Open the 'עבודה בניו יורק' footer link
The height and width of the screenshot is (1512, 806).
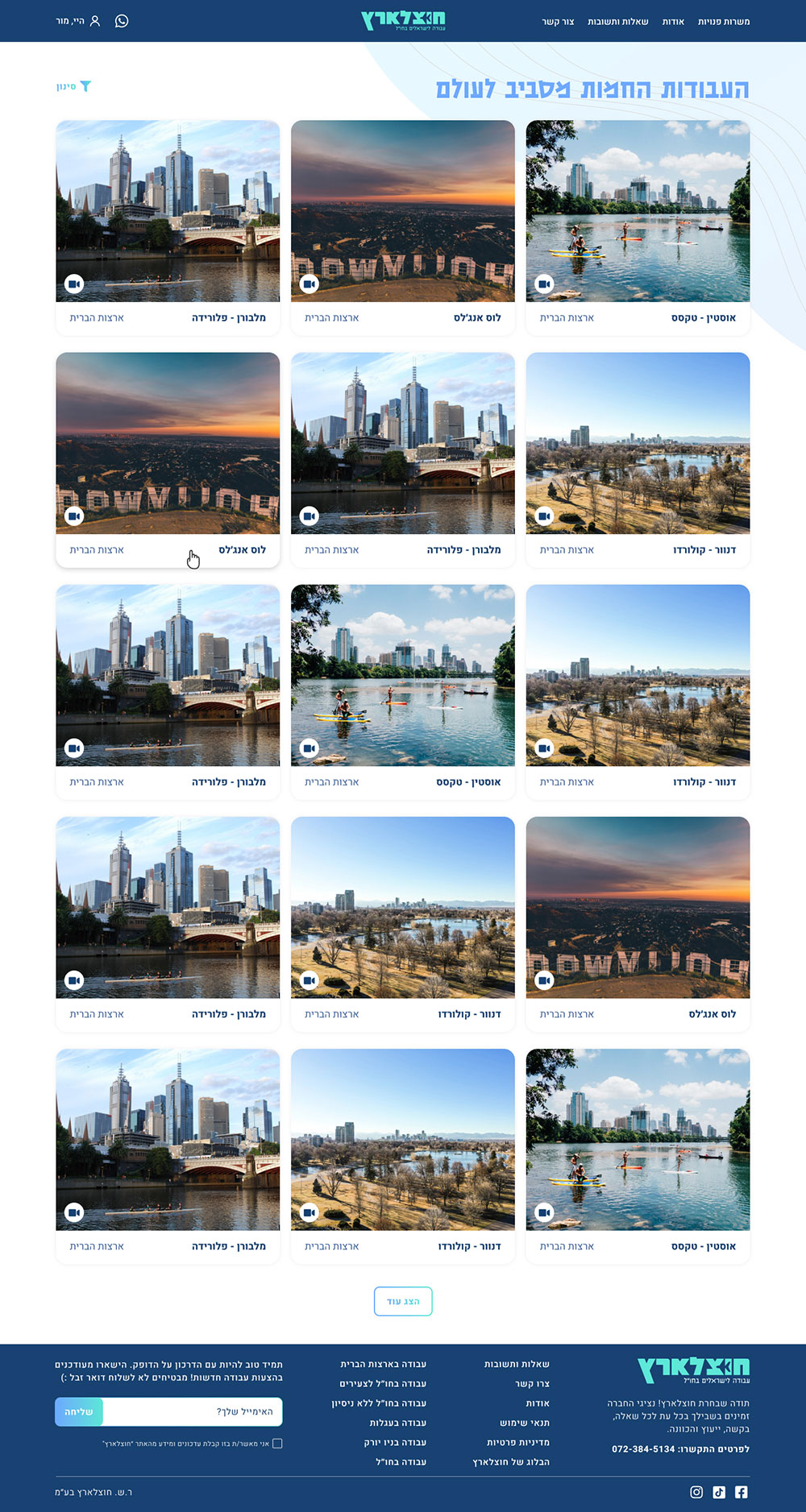395,1442
